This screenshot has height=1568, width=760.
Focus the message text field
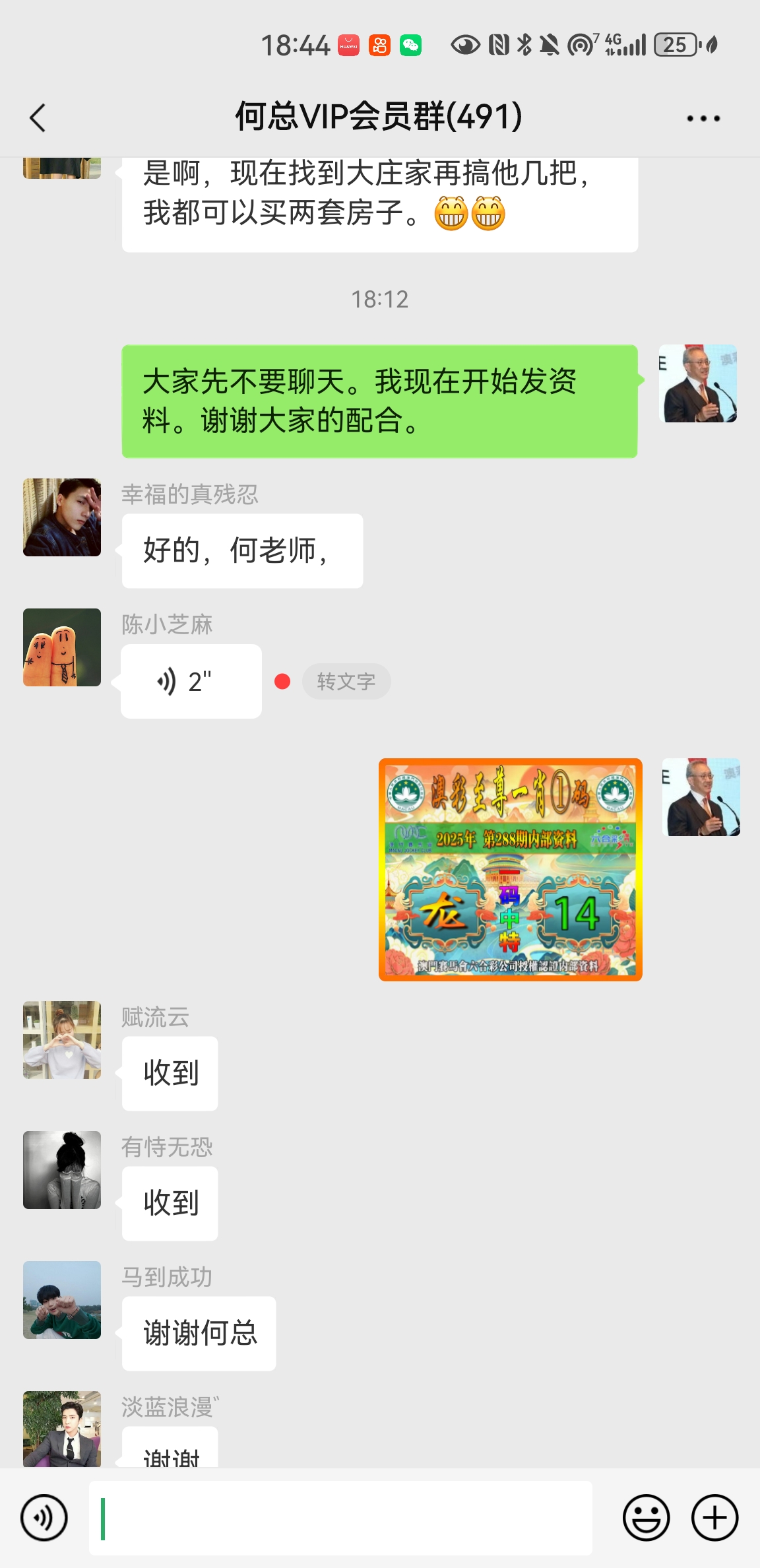(x=340, y=1517)
